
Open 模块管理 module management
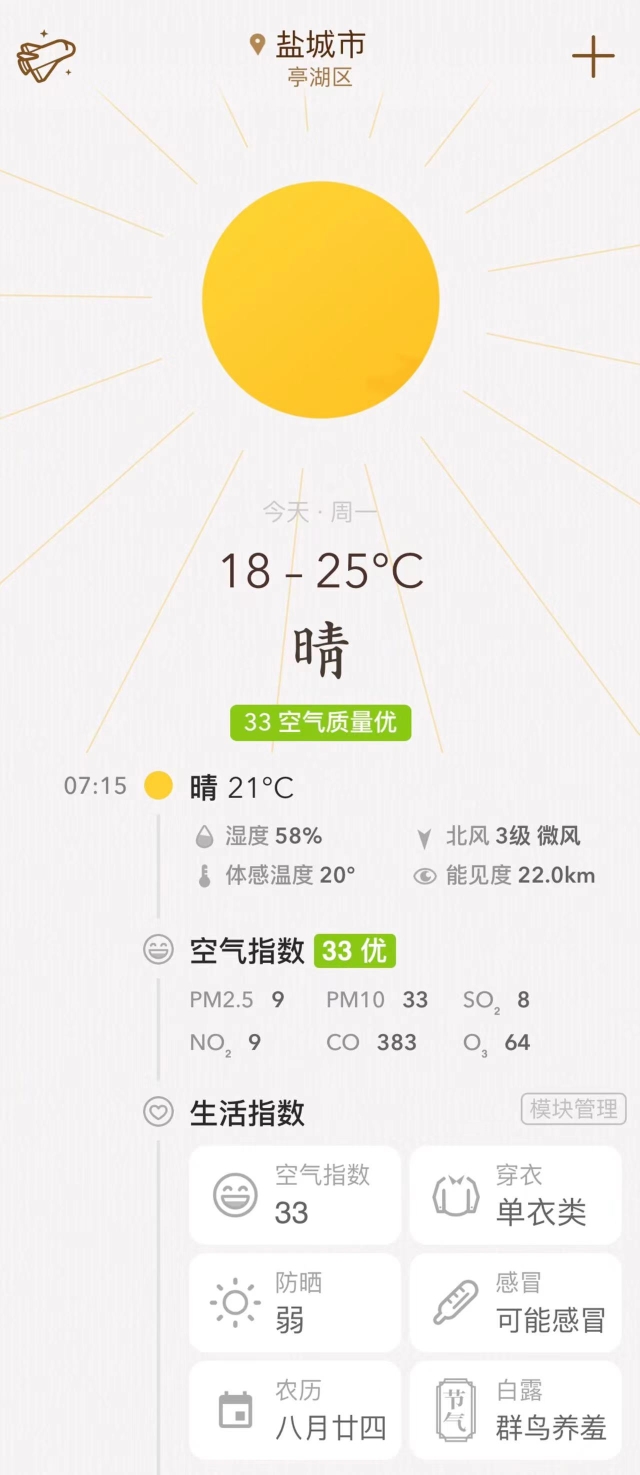[573, 1109]
